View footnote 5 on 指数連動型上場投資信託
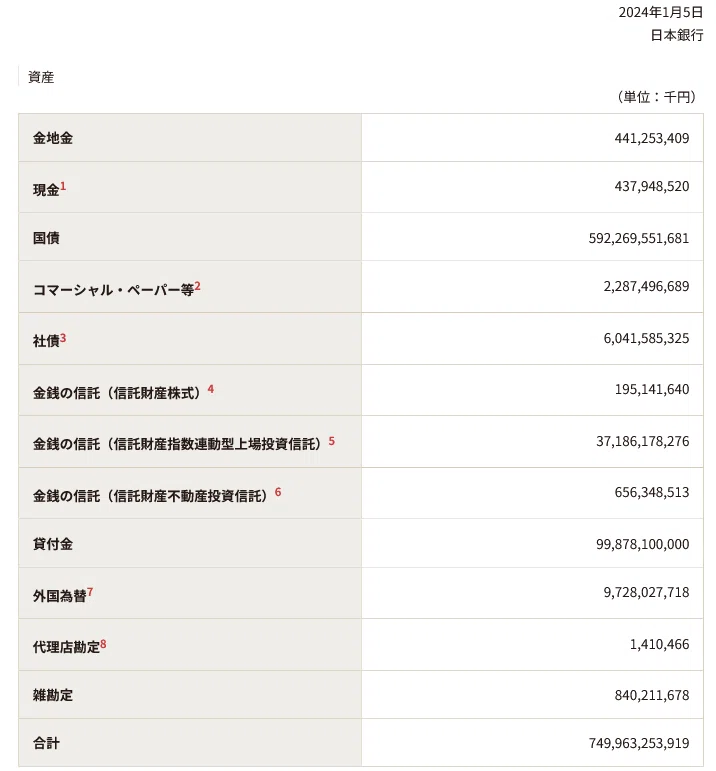Image resolution: width=716 pixels, height=771 pixels. (x=331, y=441)
